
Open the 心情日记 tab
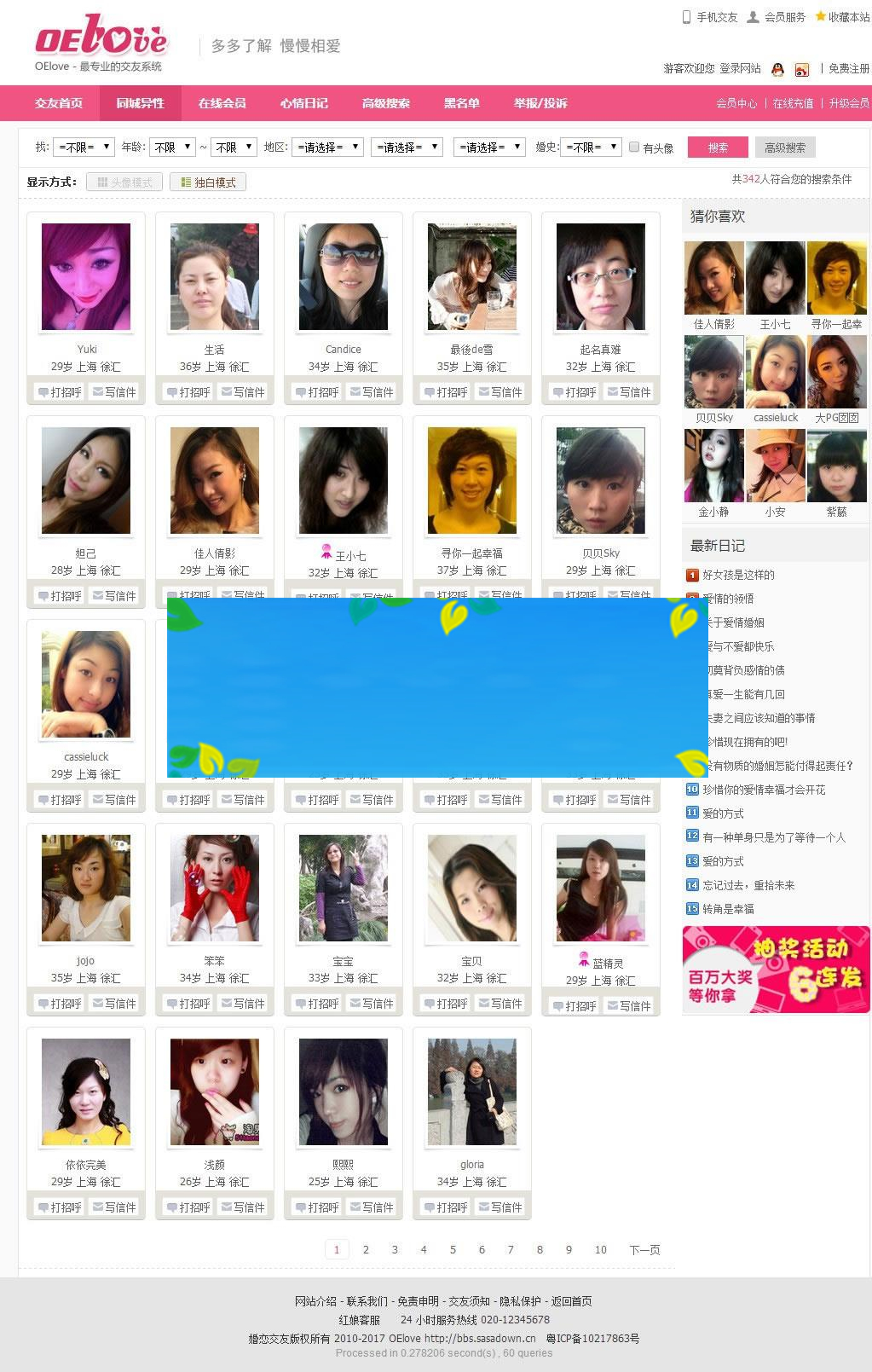point(303,103)
